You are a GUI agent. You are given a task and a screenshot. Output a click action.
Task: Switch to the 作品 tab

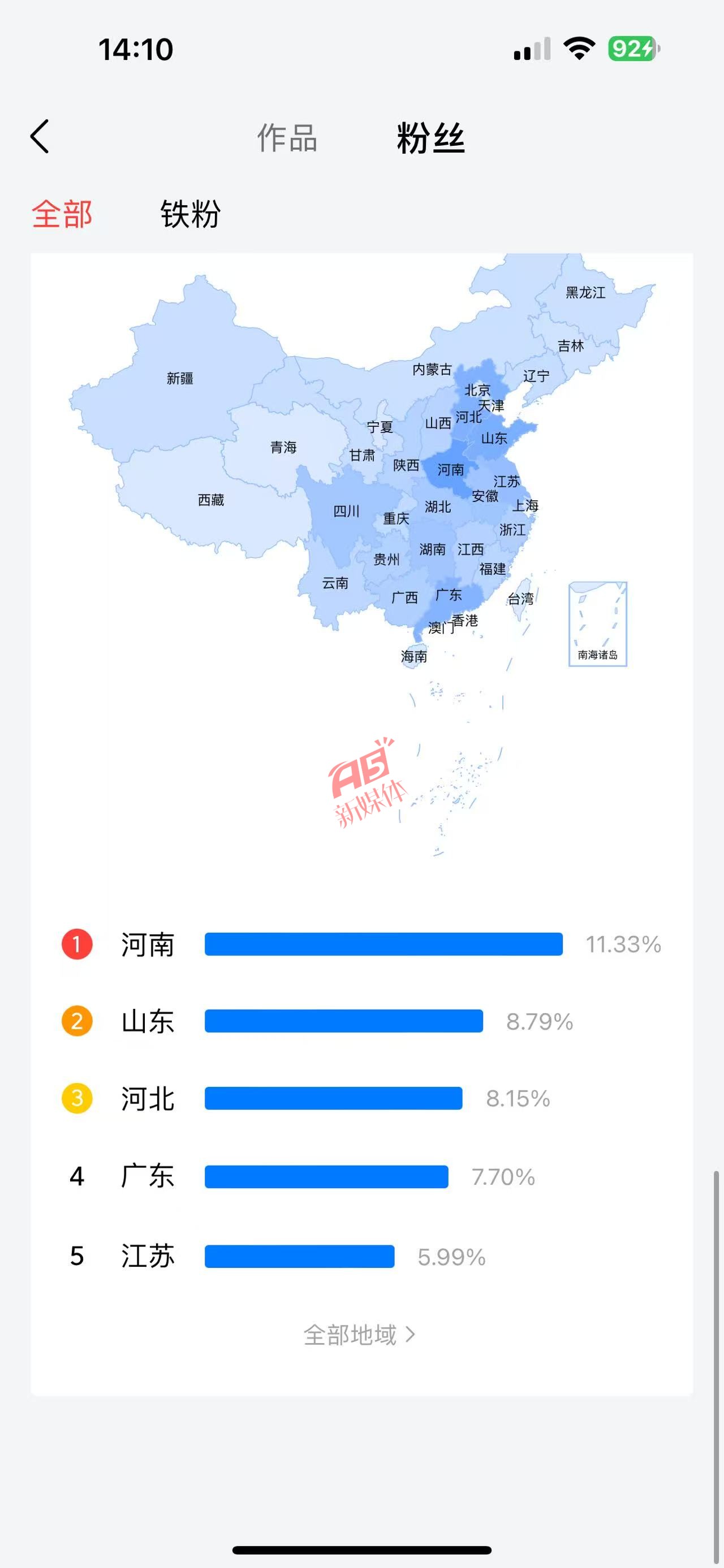287,137
